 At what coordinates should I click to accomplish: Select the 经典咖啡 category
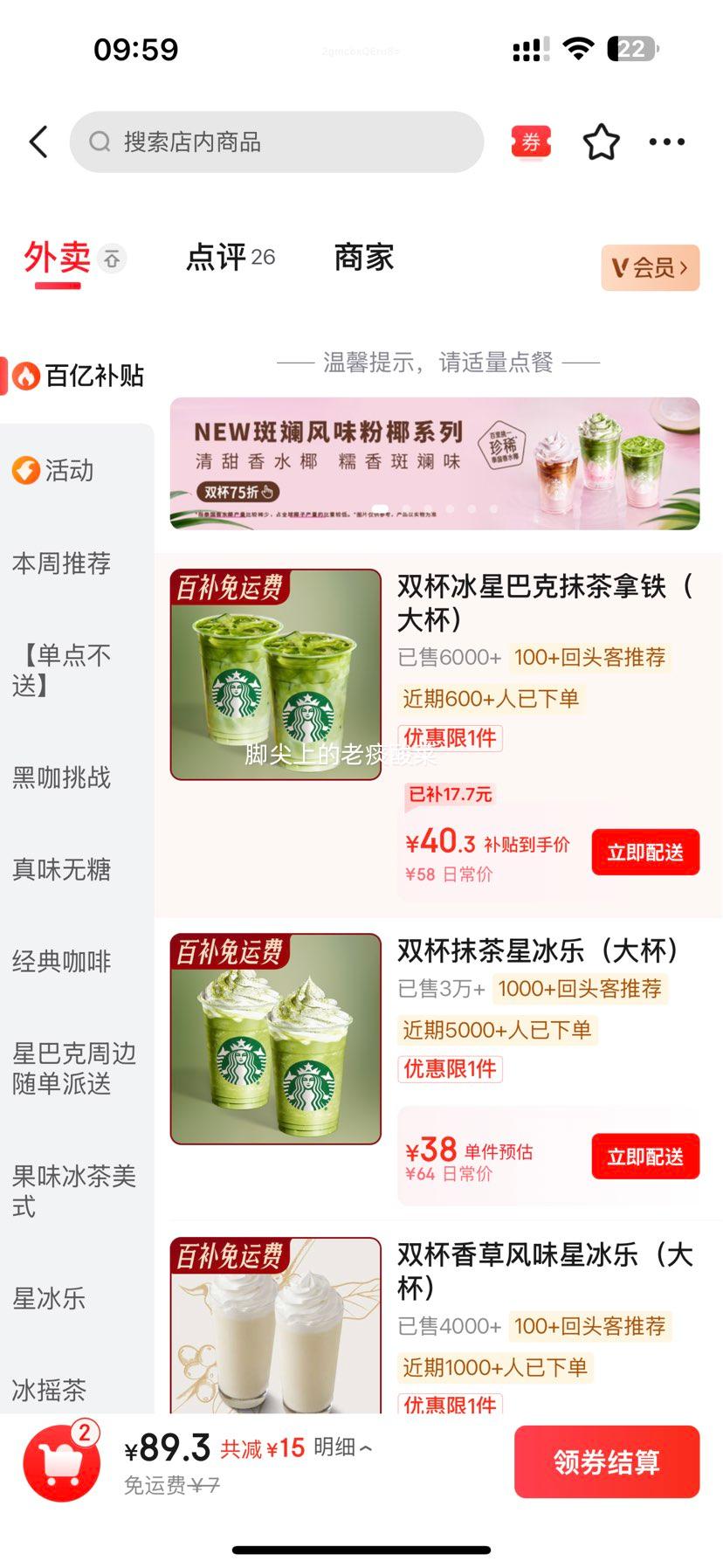click(x=61, y=961)
